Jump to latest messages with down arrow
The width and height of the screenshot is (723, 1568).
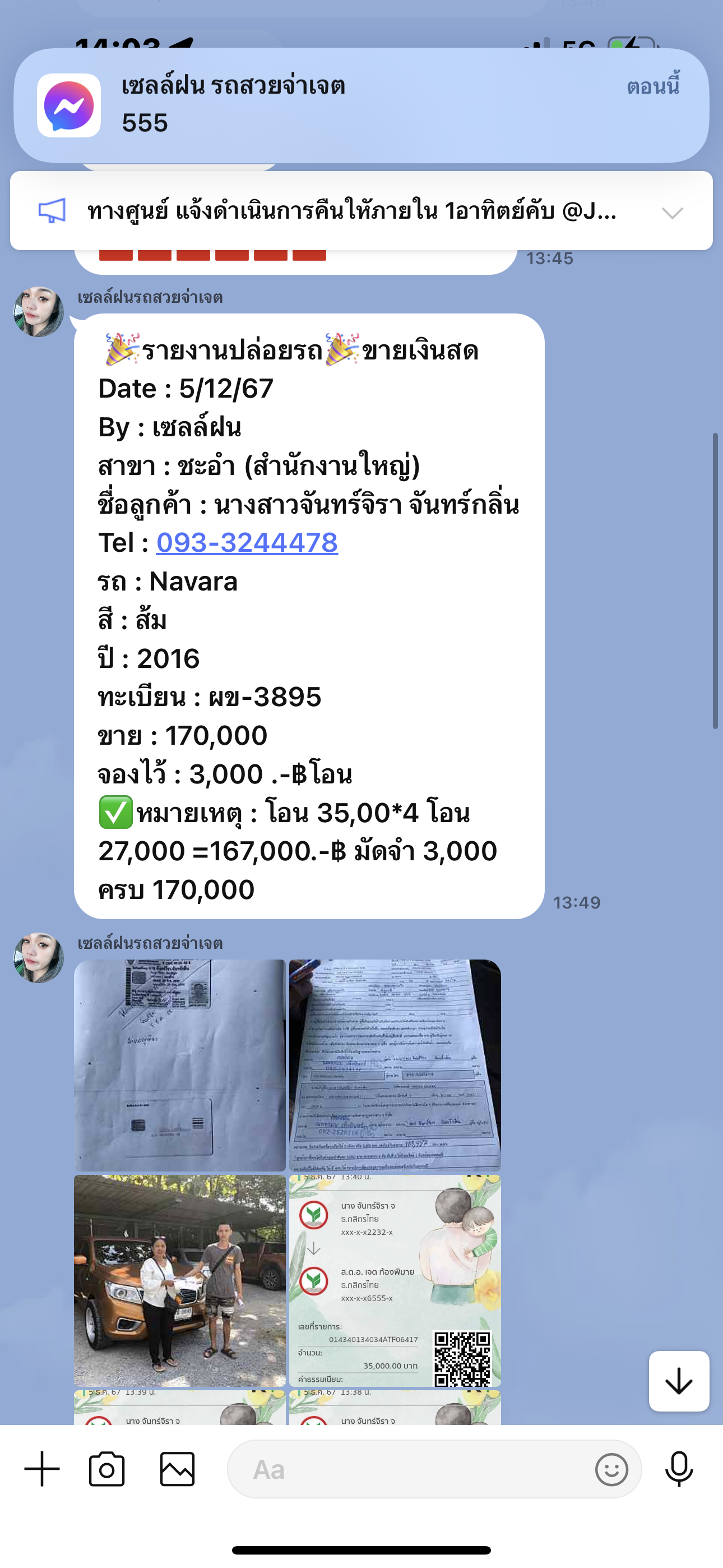(x=679, y=1381)
